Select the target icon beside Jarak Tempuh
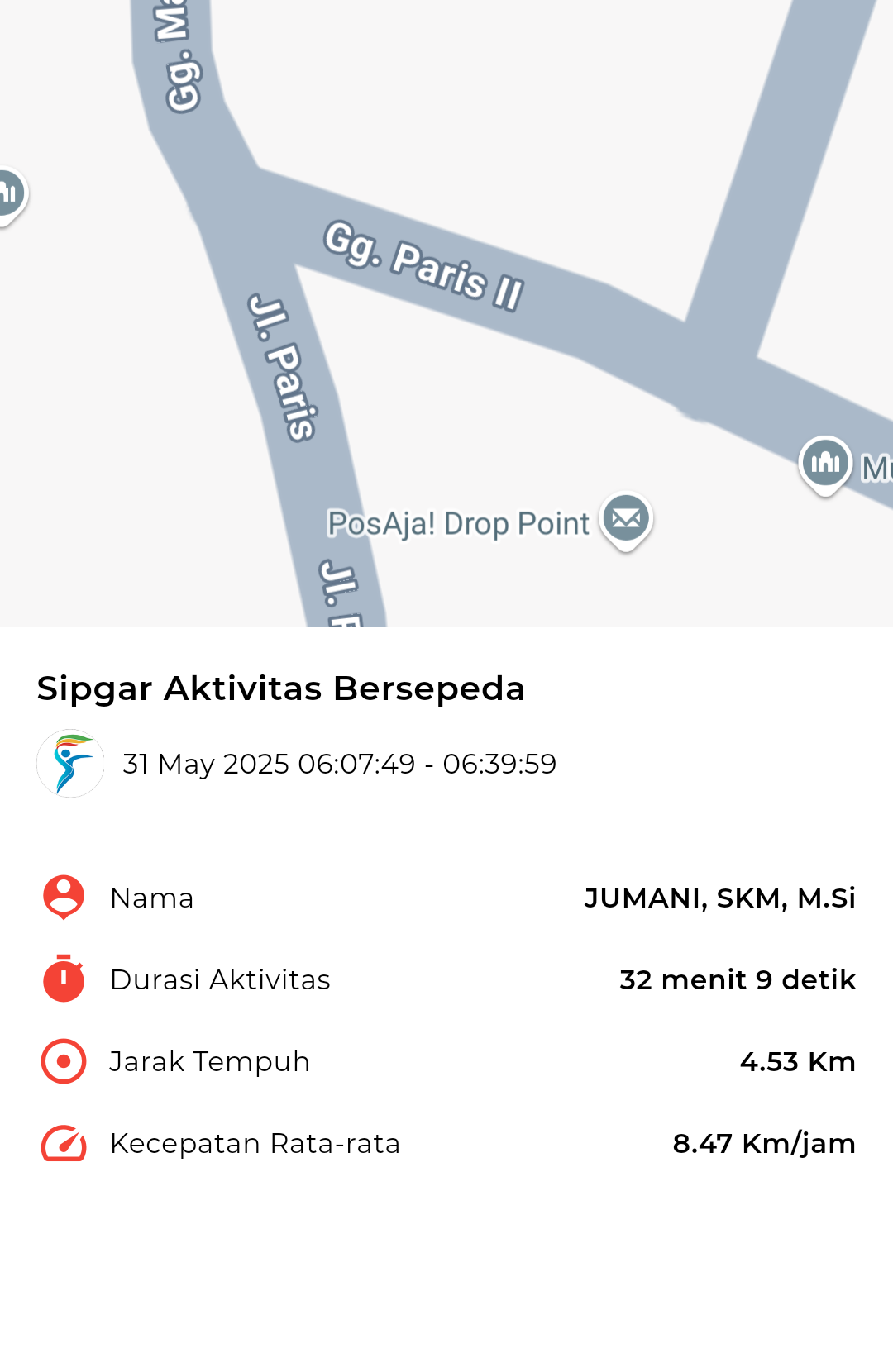This screenshot has height=1372, width=893. (62, 1061)
